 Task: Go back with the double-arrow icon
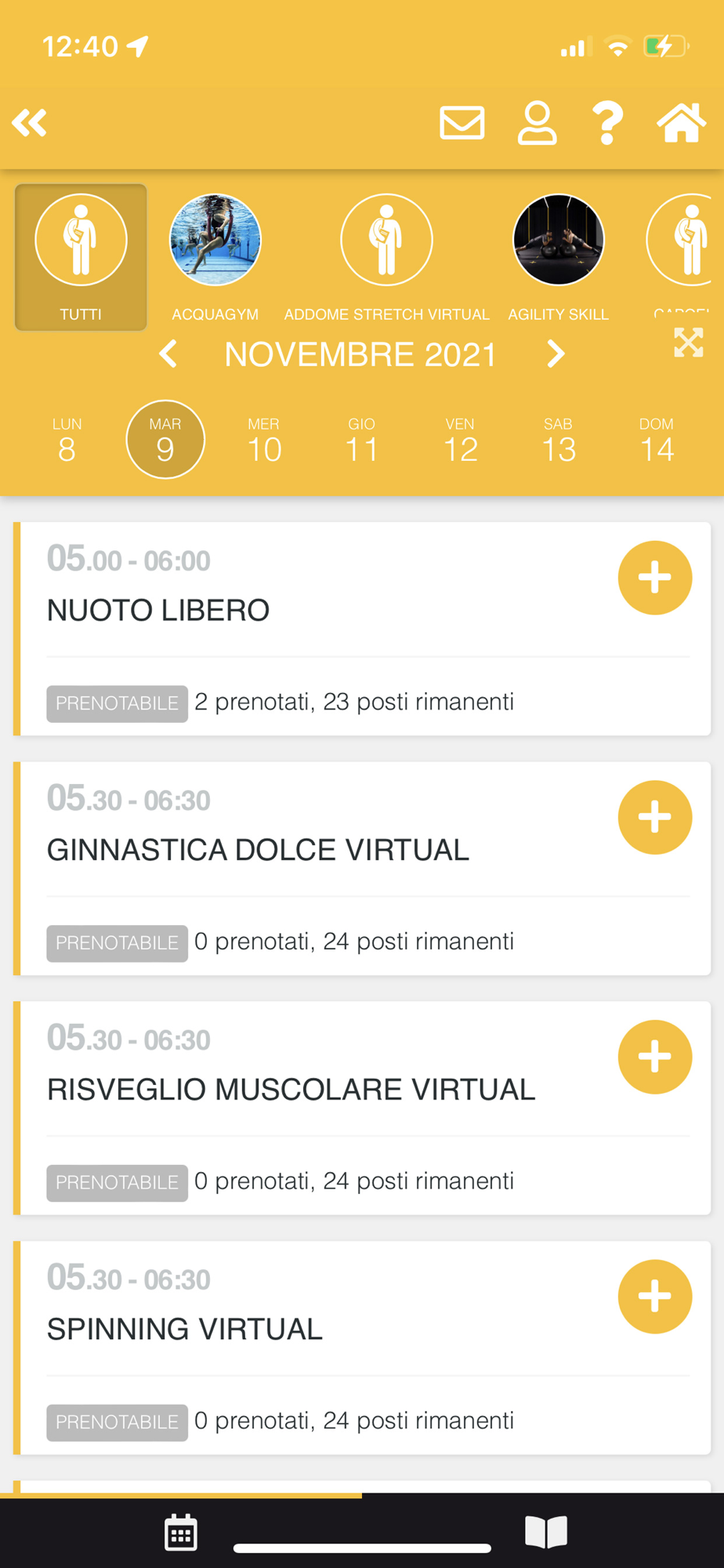30,123
